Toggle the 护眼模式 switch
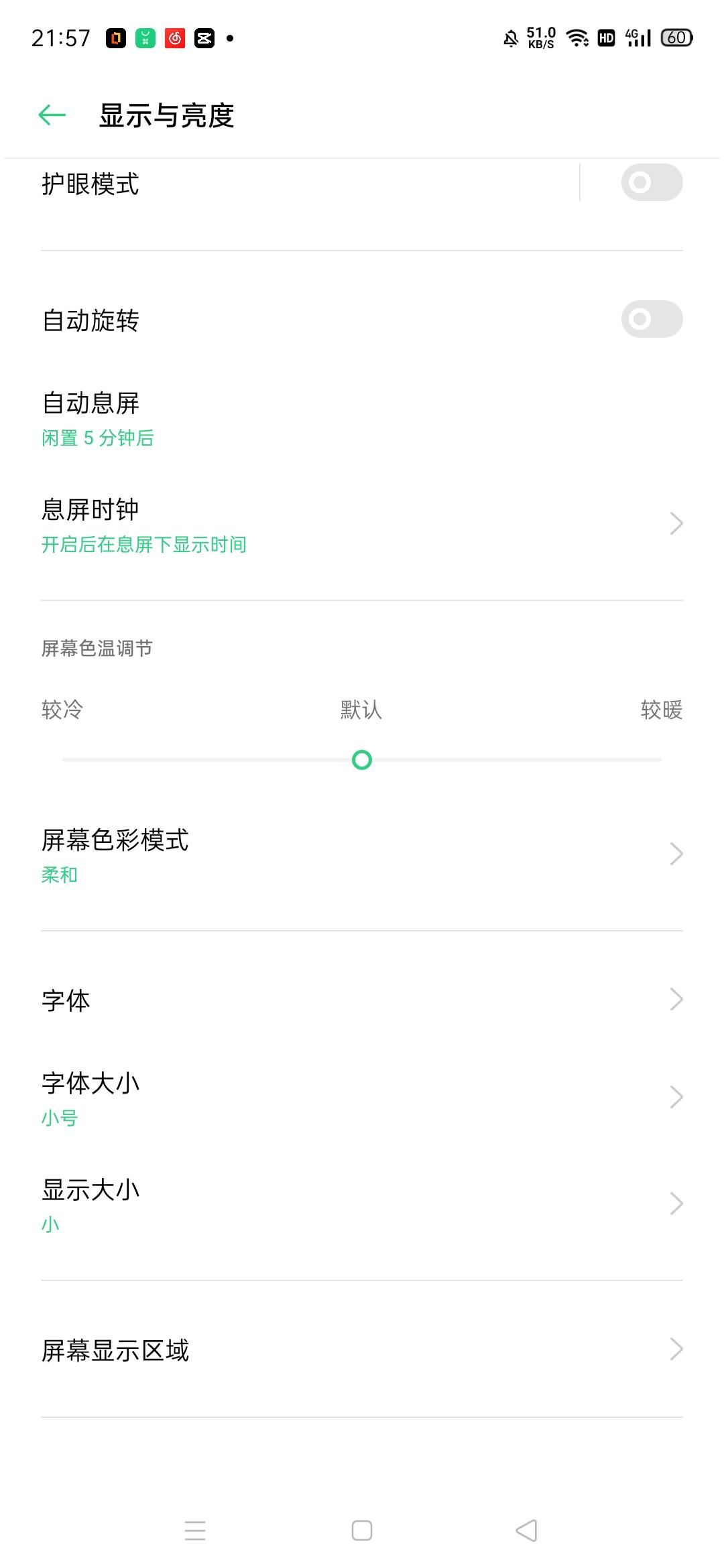Screen dimensions: 724x1568 coord(652,182)
